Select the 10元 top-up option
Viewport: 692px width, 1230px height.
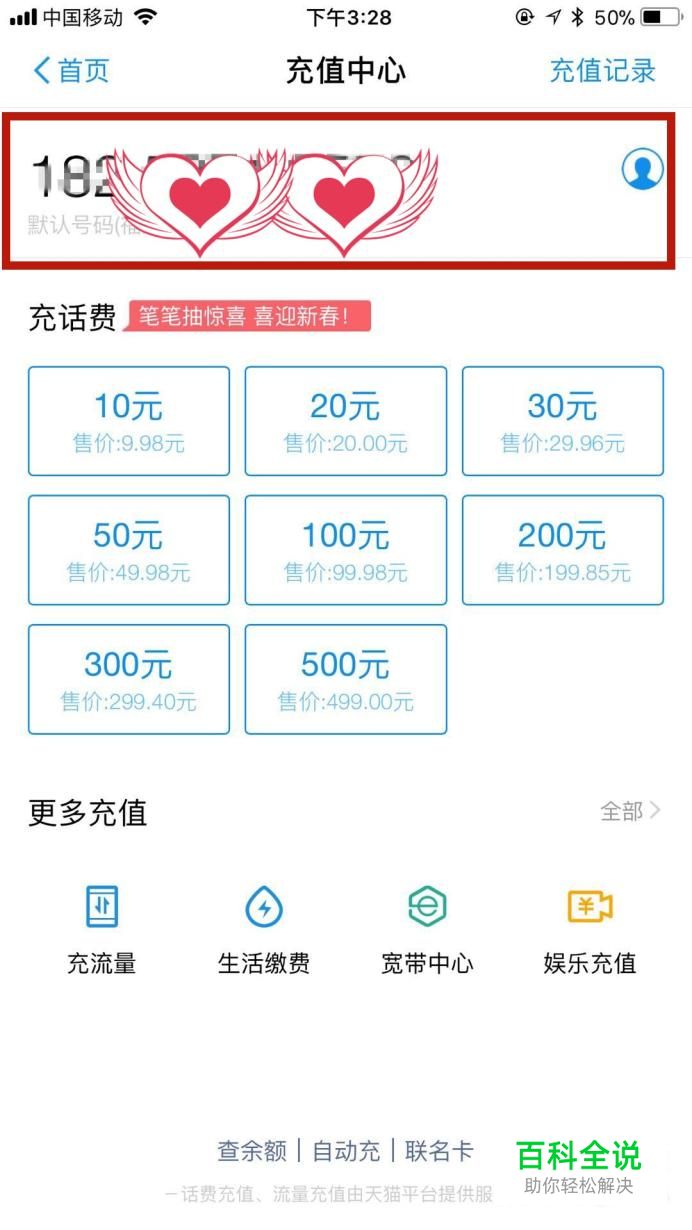pyautogui.click(x=129, y=421)
